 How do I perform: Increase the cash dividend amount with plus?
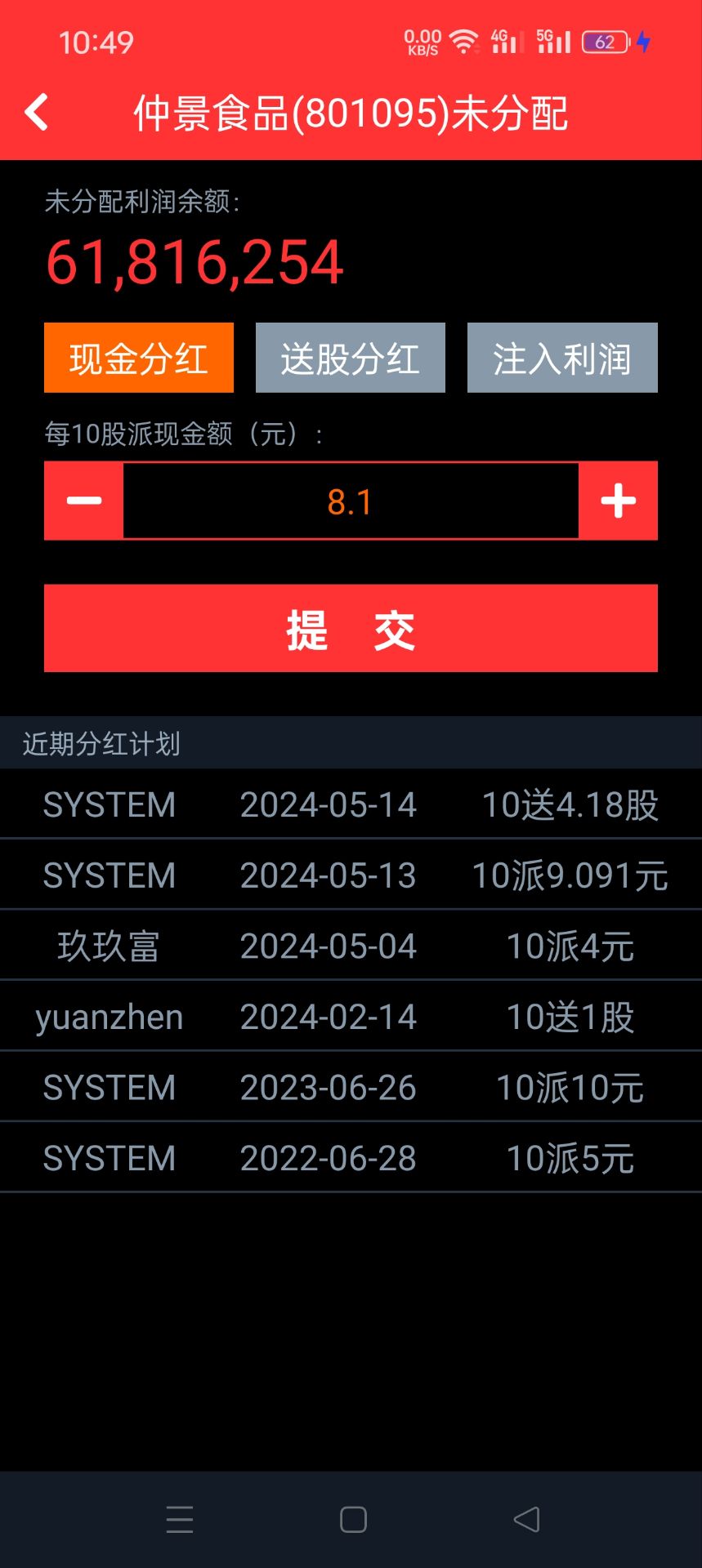(x=618, y=501)
